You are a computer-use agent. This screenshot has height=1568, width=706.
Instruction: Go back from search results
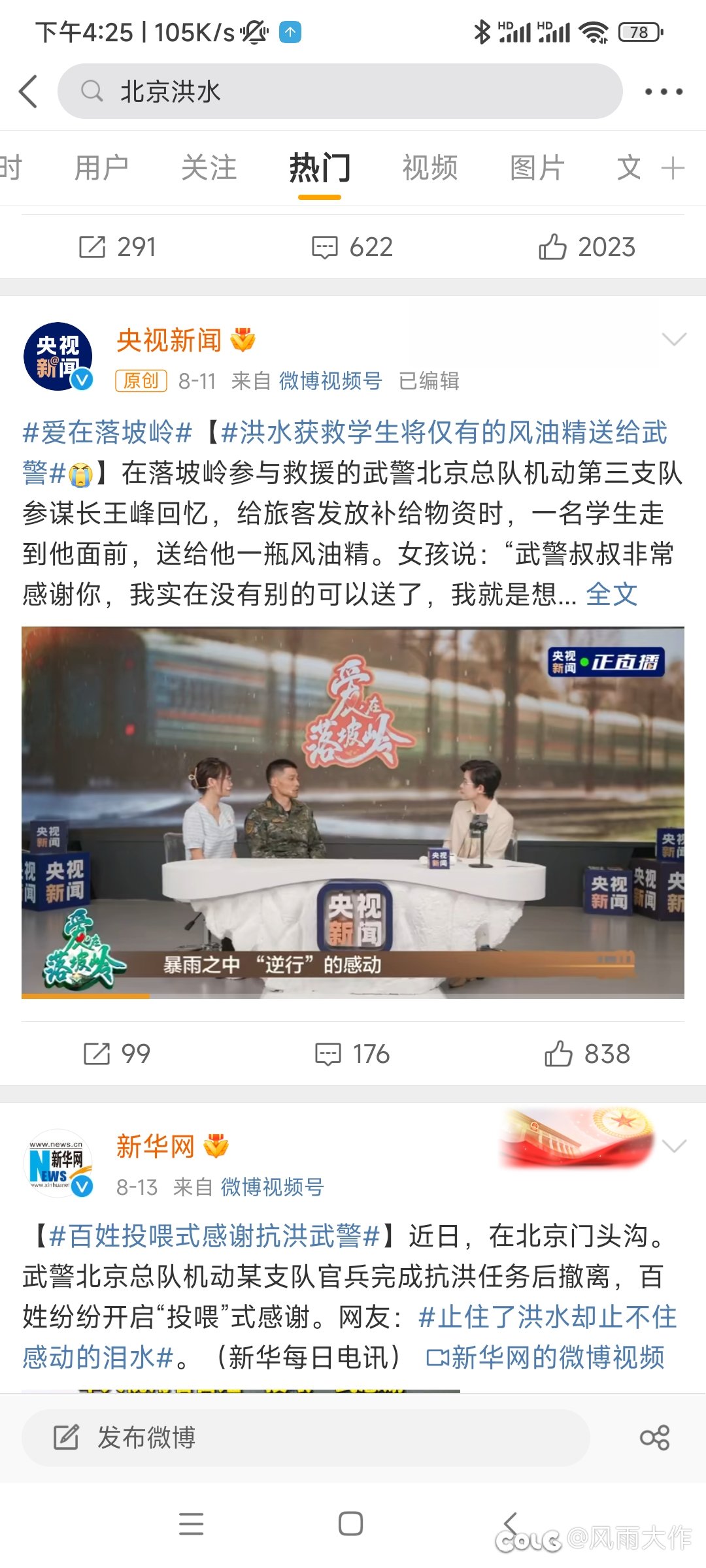(29, 91)
